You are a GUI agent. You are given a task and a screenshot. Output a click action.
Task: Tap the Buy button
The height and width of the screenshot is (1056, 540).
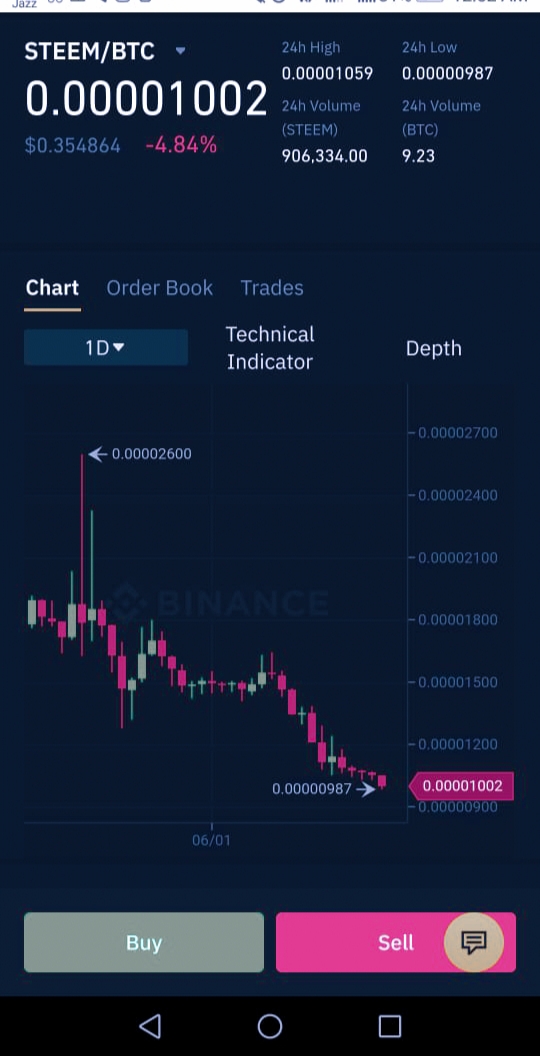point(144,942)
